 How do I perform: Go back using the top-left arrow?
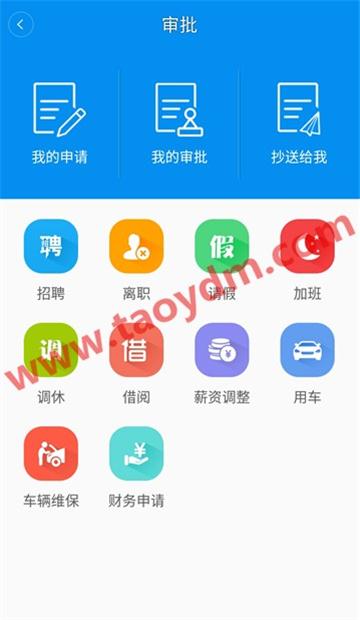tap(21, 25)
